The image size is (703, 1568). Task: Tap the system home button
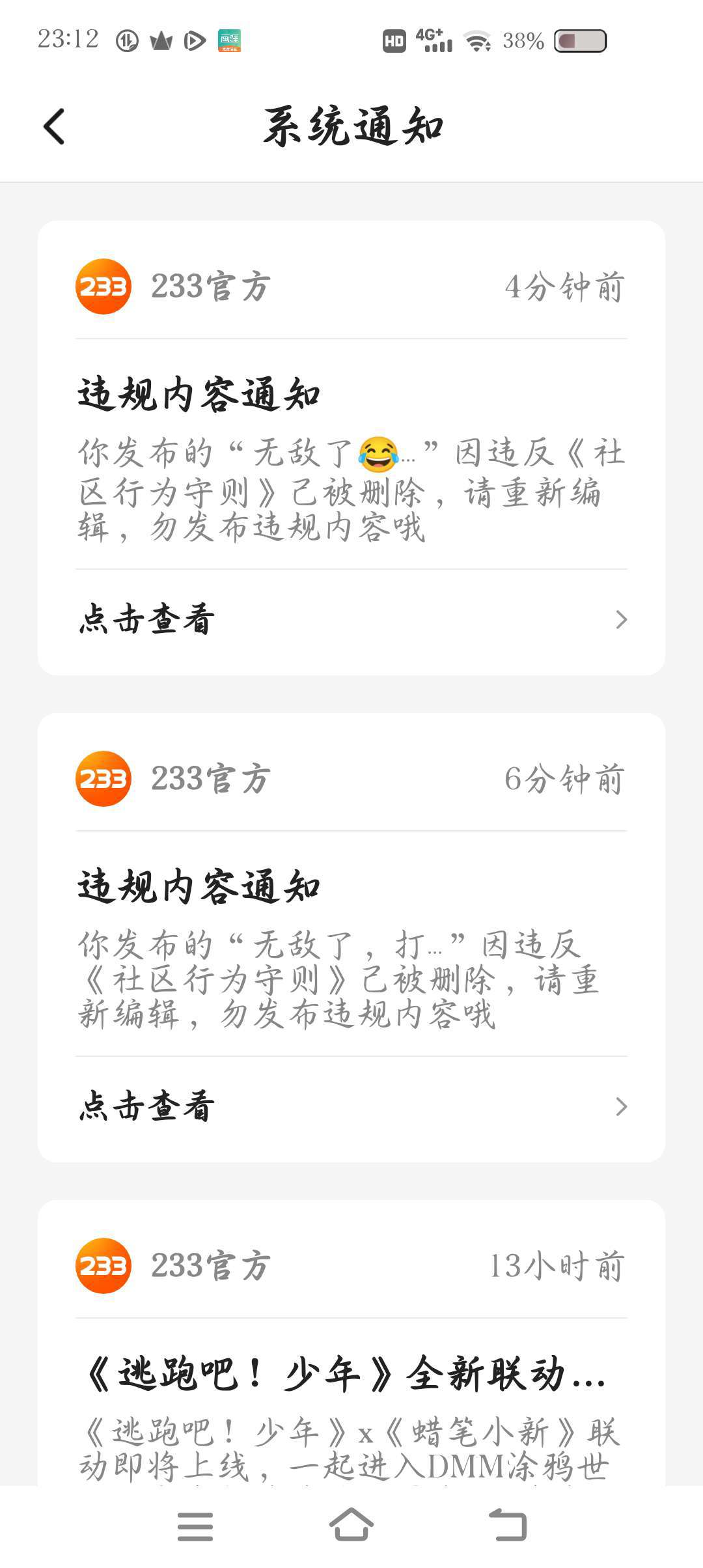pyautogui.click(x=351, y=1525)
